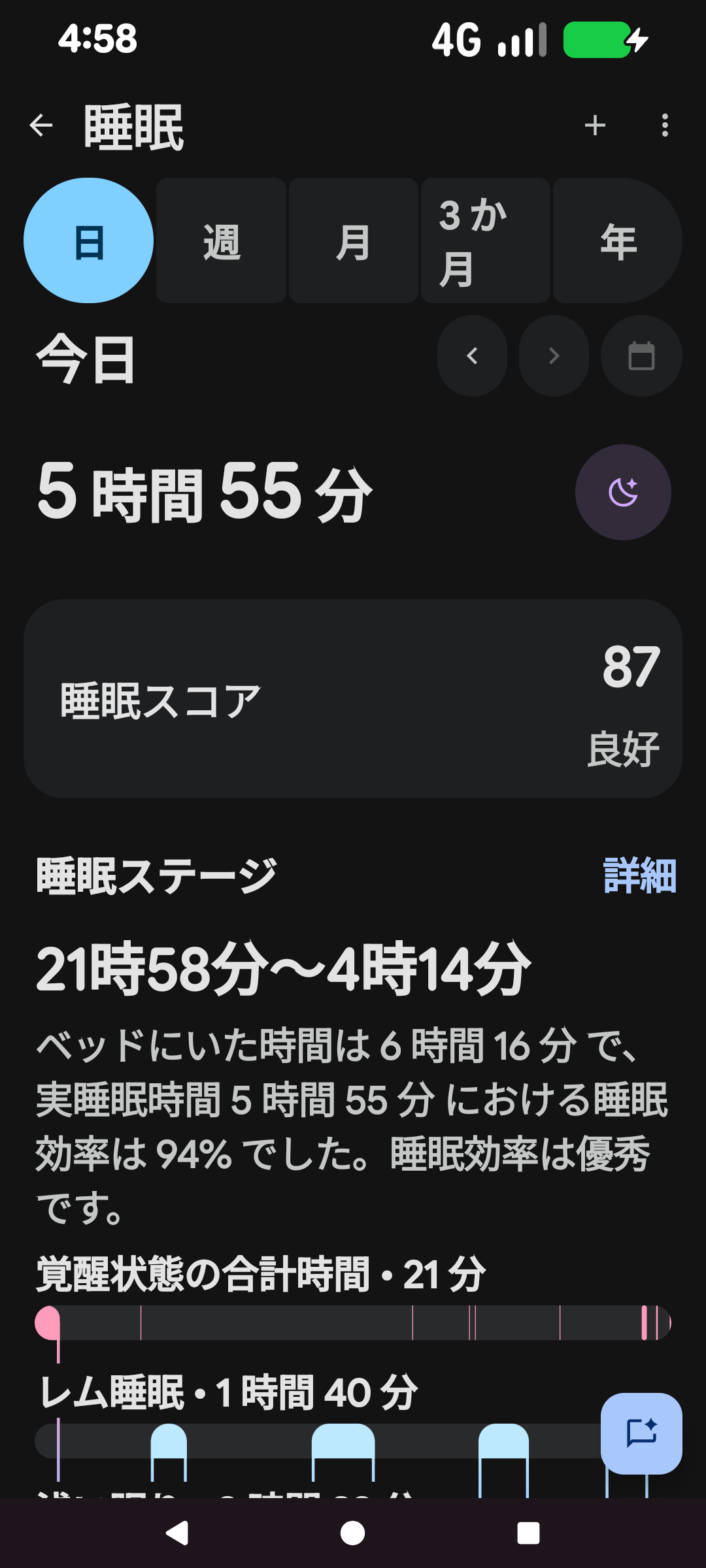
Task: Go to the system home screen
Action: tap(353, 1533)
